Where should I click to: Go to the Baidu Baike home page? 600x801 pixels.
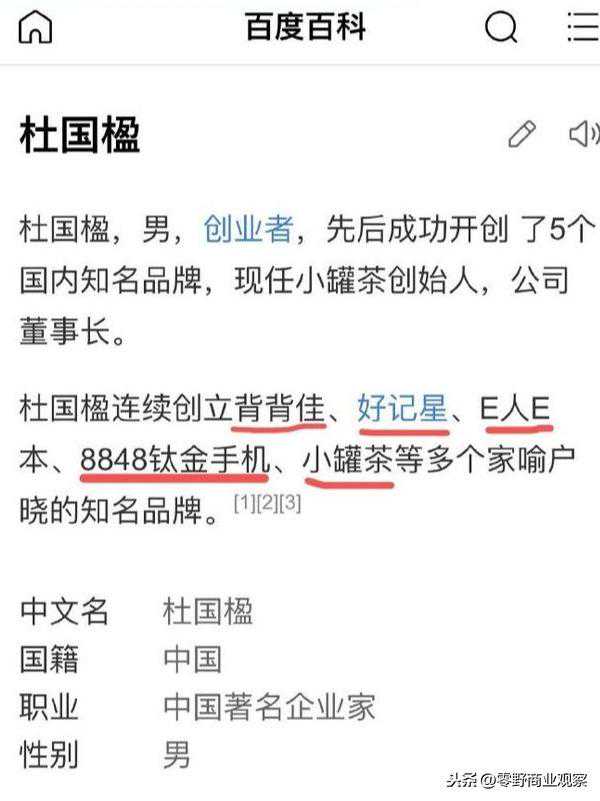(x=35, y=27)
